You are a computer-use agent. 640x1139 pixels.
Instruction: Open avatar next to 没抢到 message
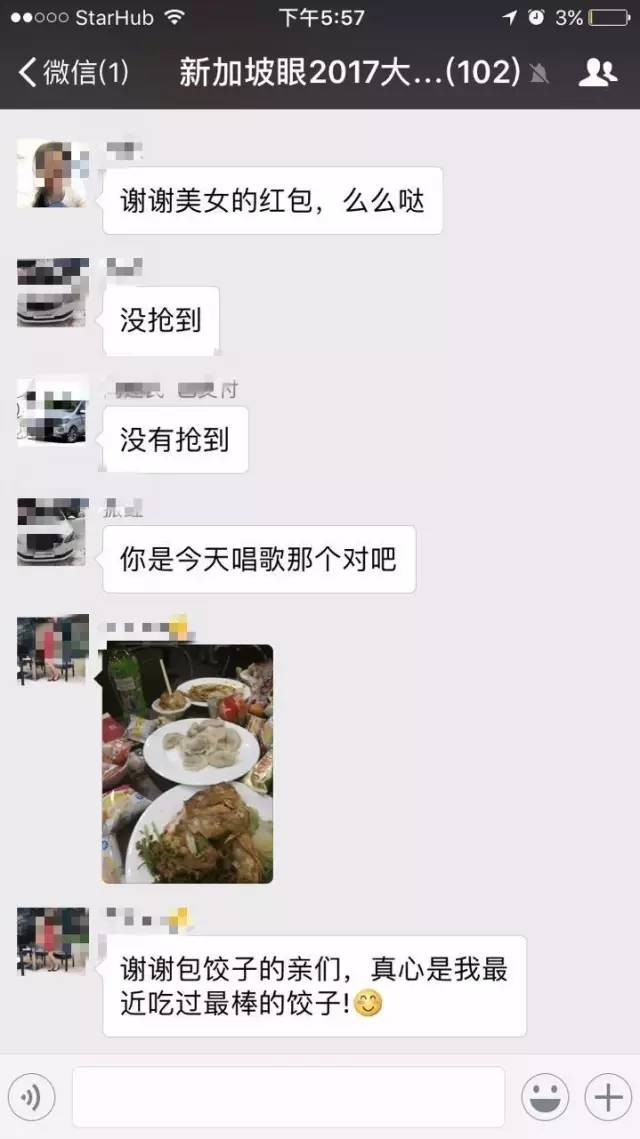click(x=52, y=292)
